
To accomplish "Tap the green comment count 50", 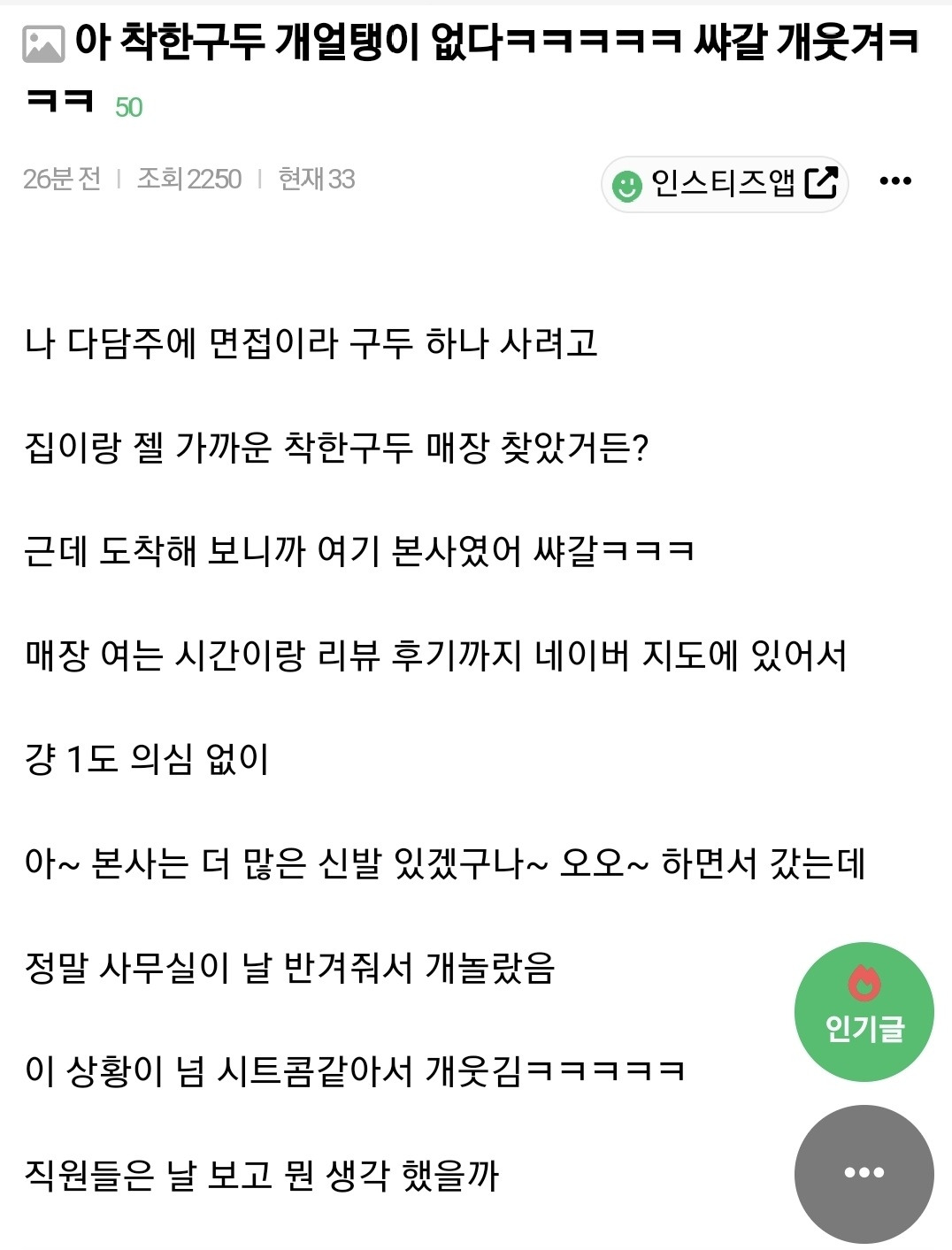I will point(129,107).
